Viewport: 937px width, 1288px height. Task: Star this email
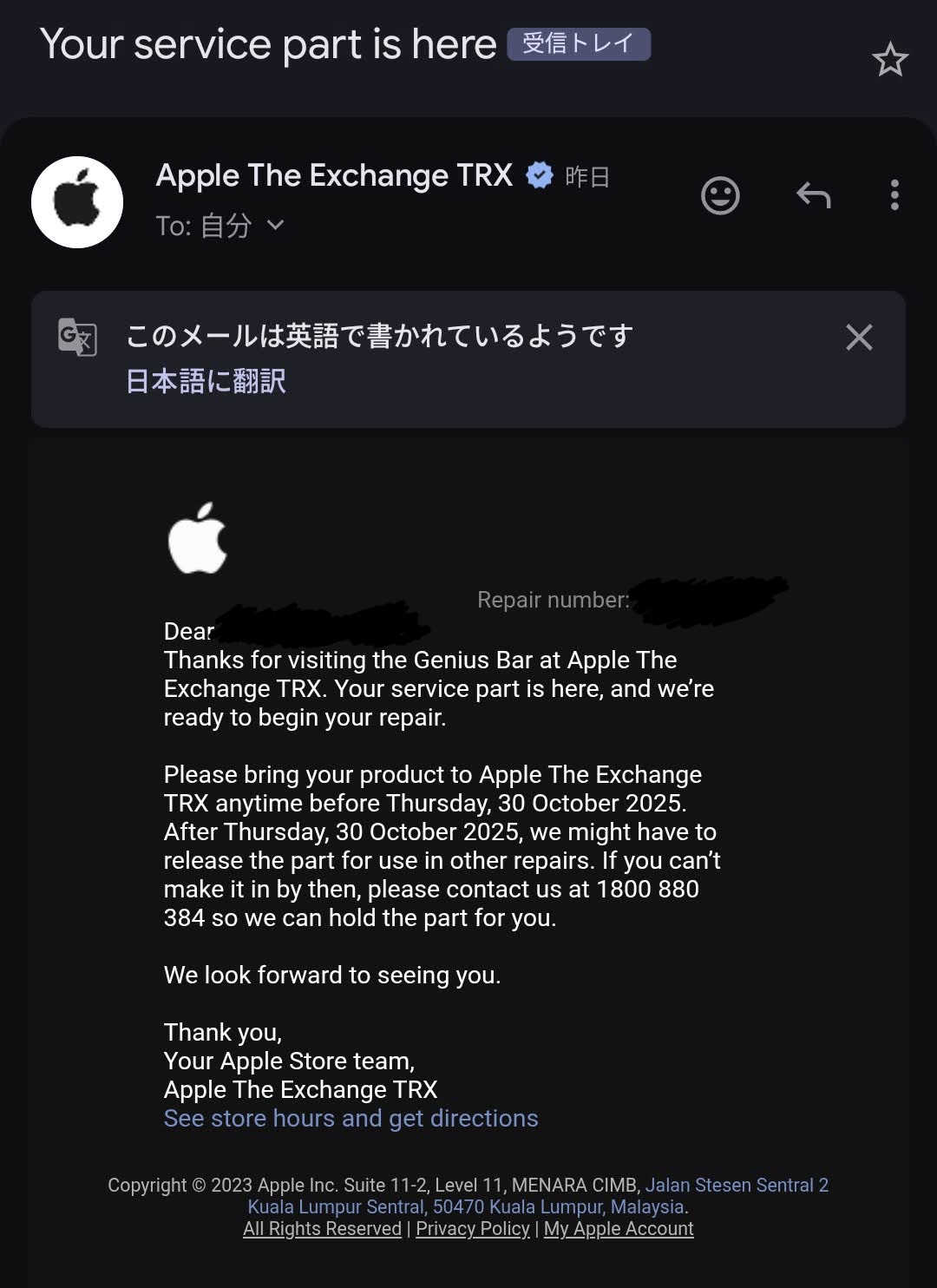[889, 61]
